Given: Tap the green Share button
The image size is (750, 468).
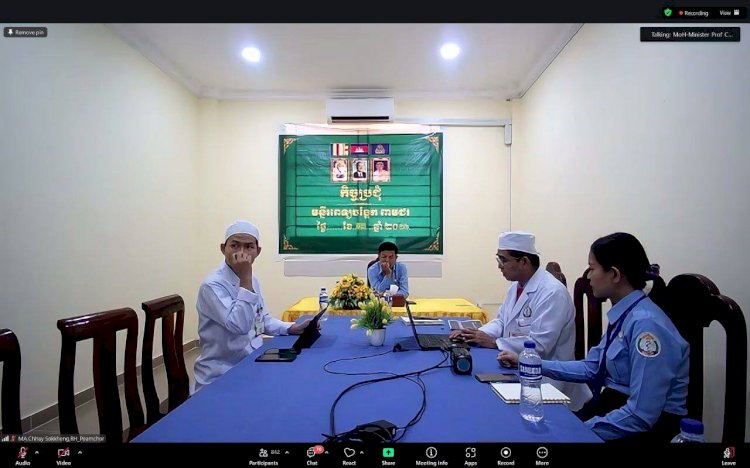Looking at the screenshot, I should click(x=388, y=454).
